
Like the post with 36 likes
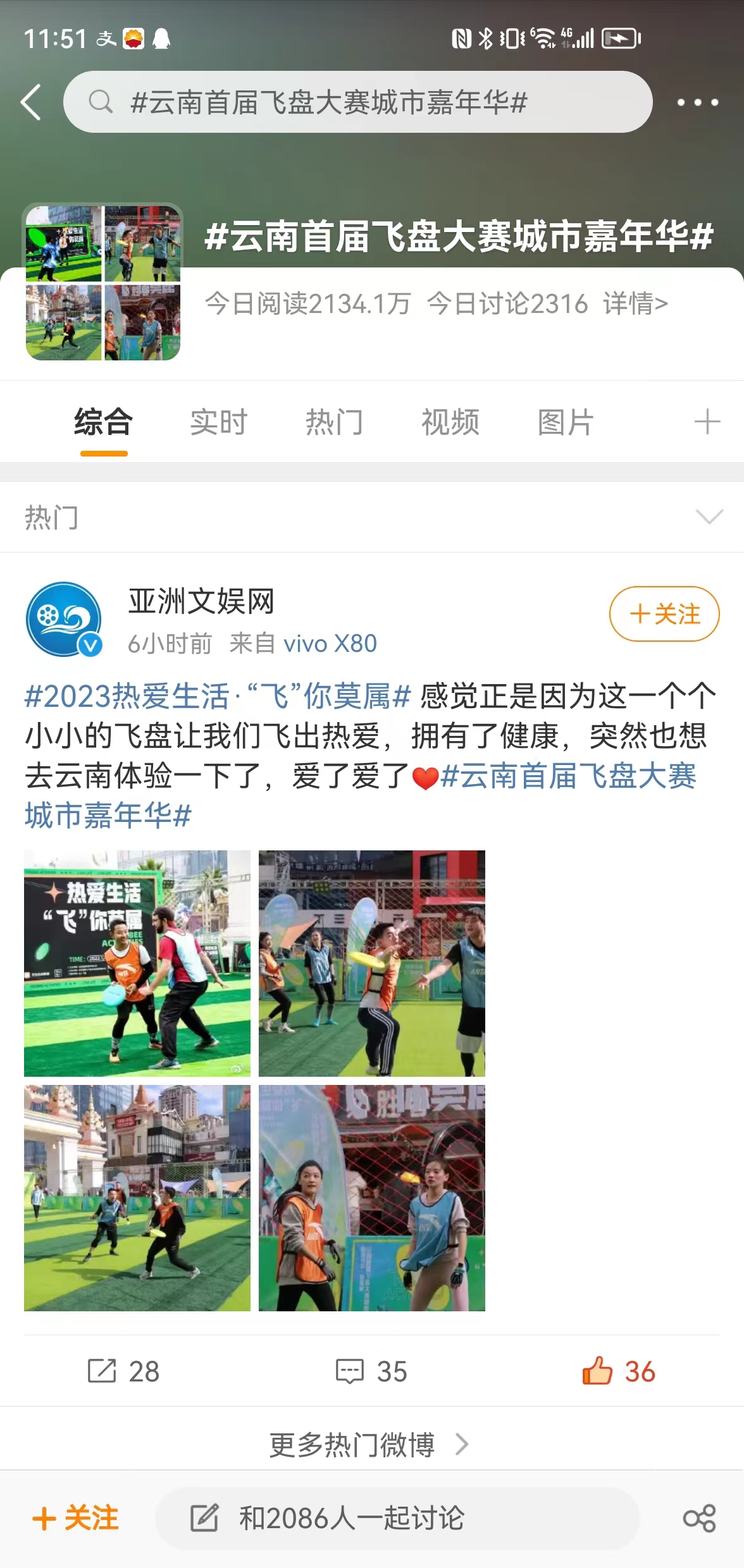point(618,1371)
